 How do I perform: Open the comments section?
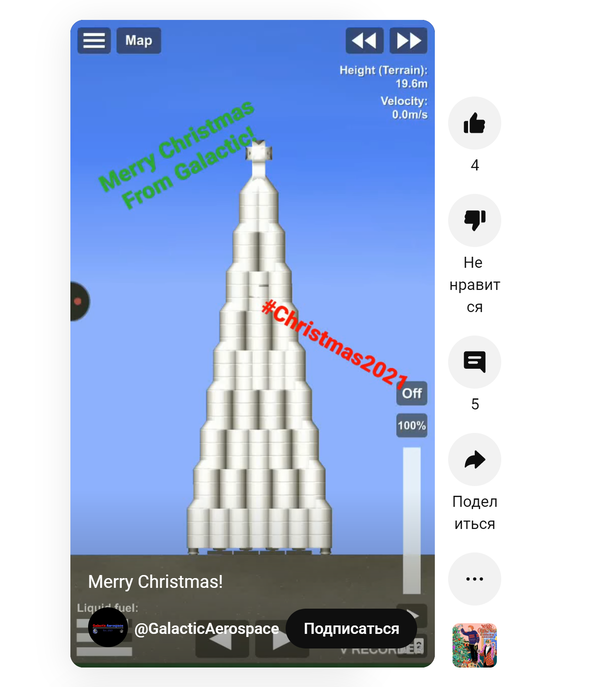tap(474, 362)
